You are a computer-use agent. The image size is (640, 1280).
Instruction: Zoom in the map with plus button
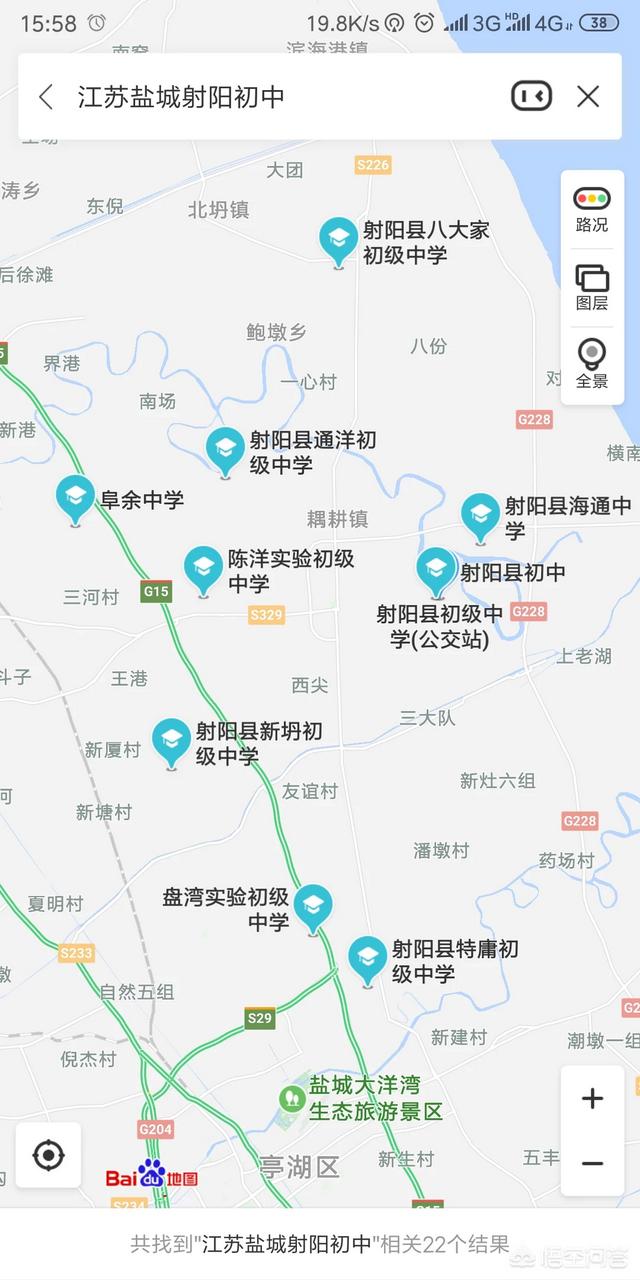[592, 1099]
